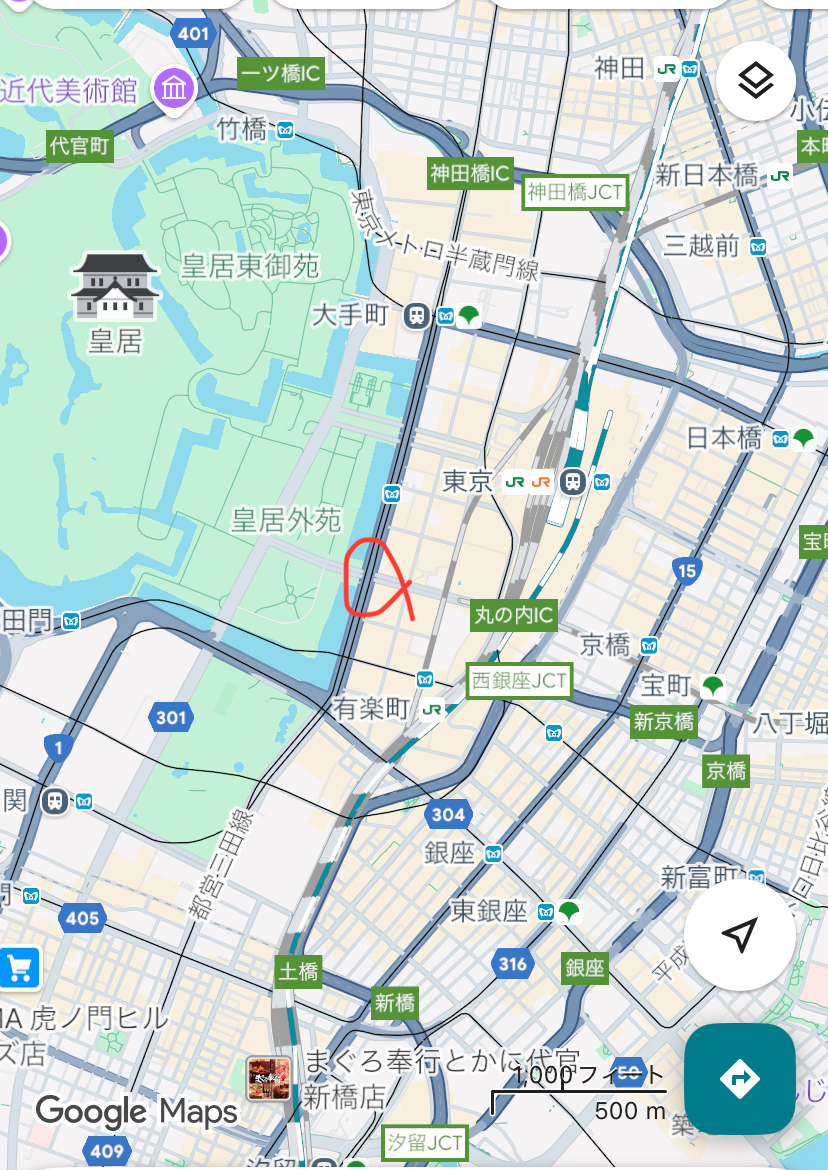Select the 東京 station marker
This screenshot has height=1170, width=828.
coord(573,481)
